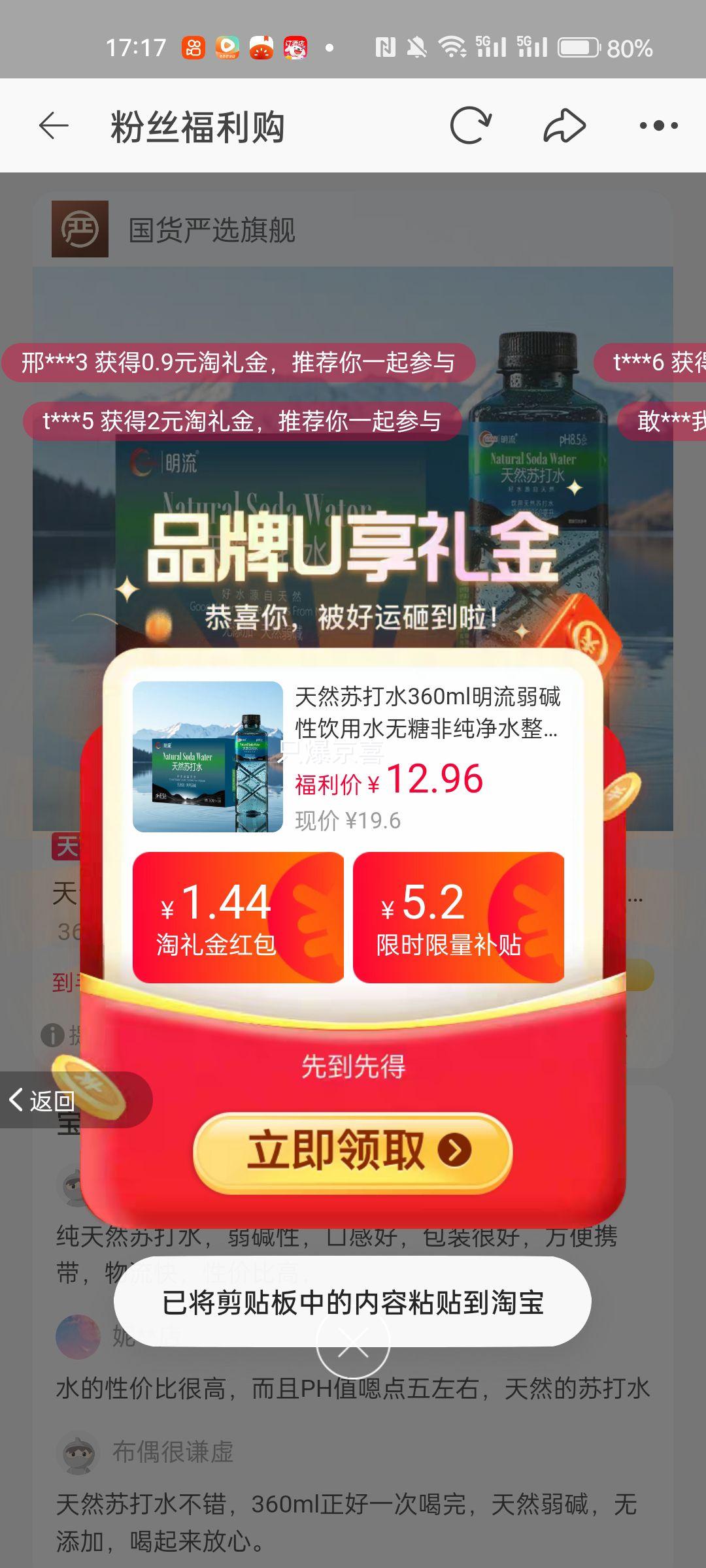
Task: Go back using the top-left arrow
Action: [x=54, y=125]
